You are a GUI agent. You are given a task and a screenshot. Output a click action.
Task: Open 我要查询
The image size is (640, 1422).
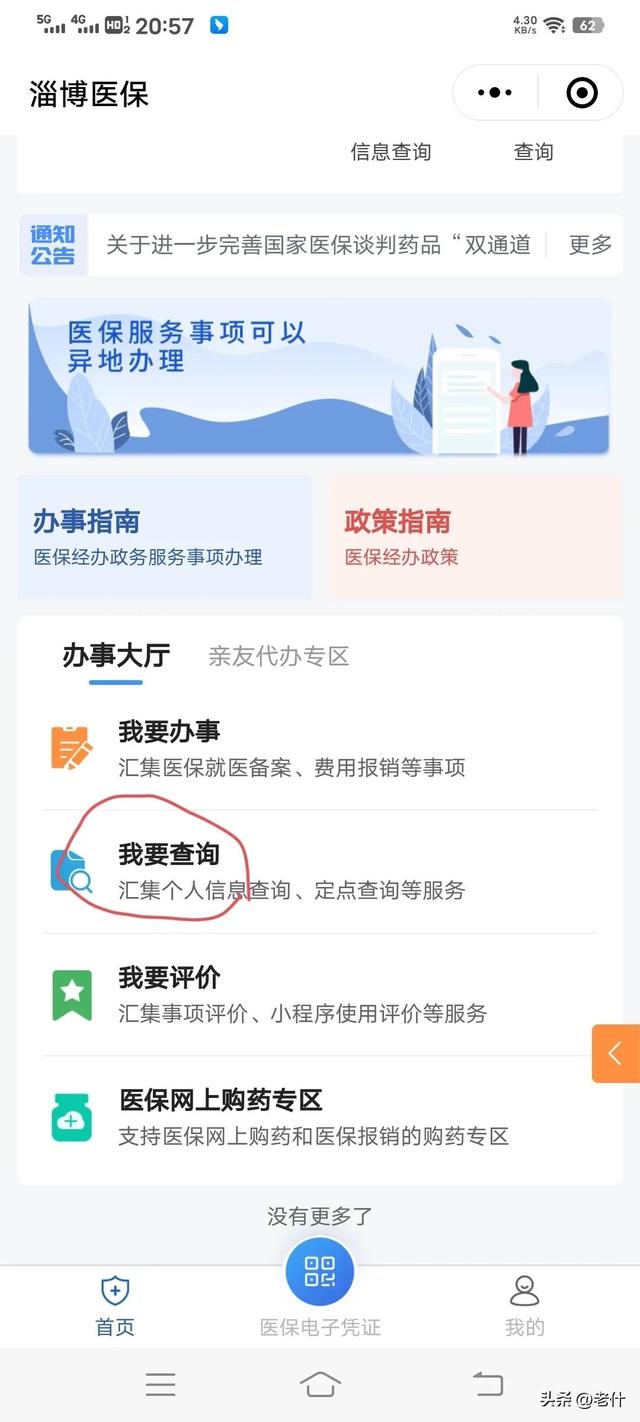click(x=320, y=871)
